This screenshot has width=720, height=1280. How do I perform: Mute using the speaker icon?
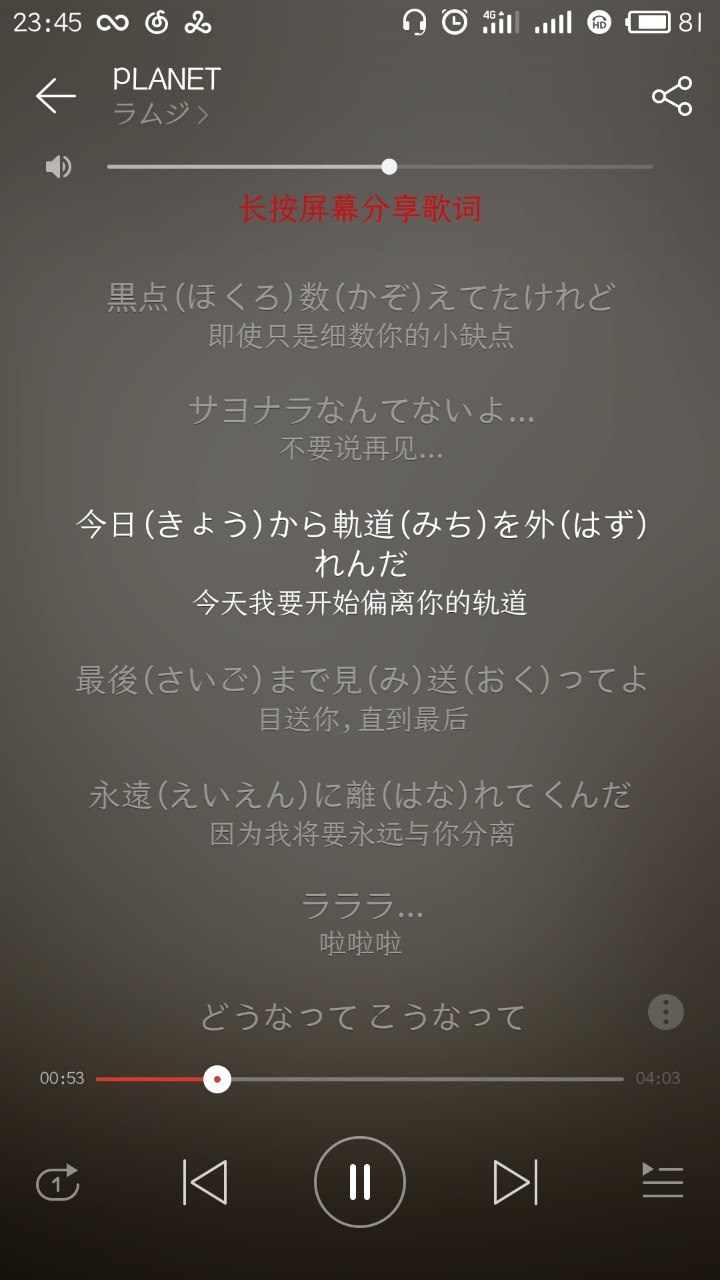click(59, 167)
